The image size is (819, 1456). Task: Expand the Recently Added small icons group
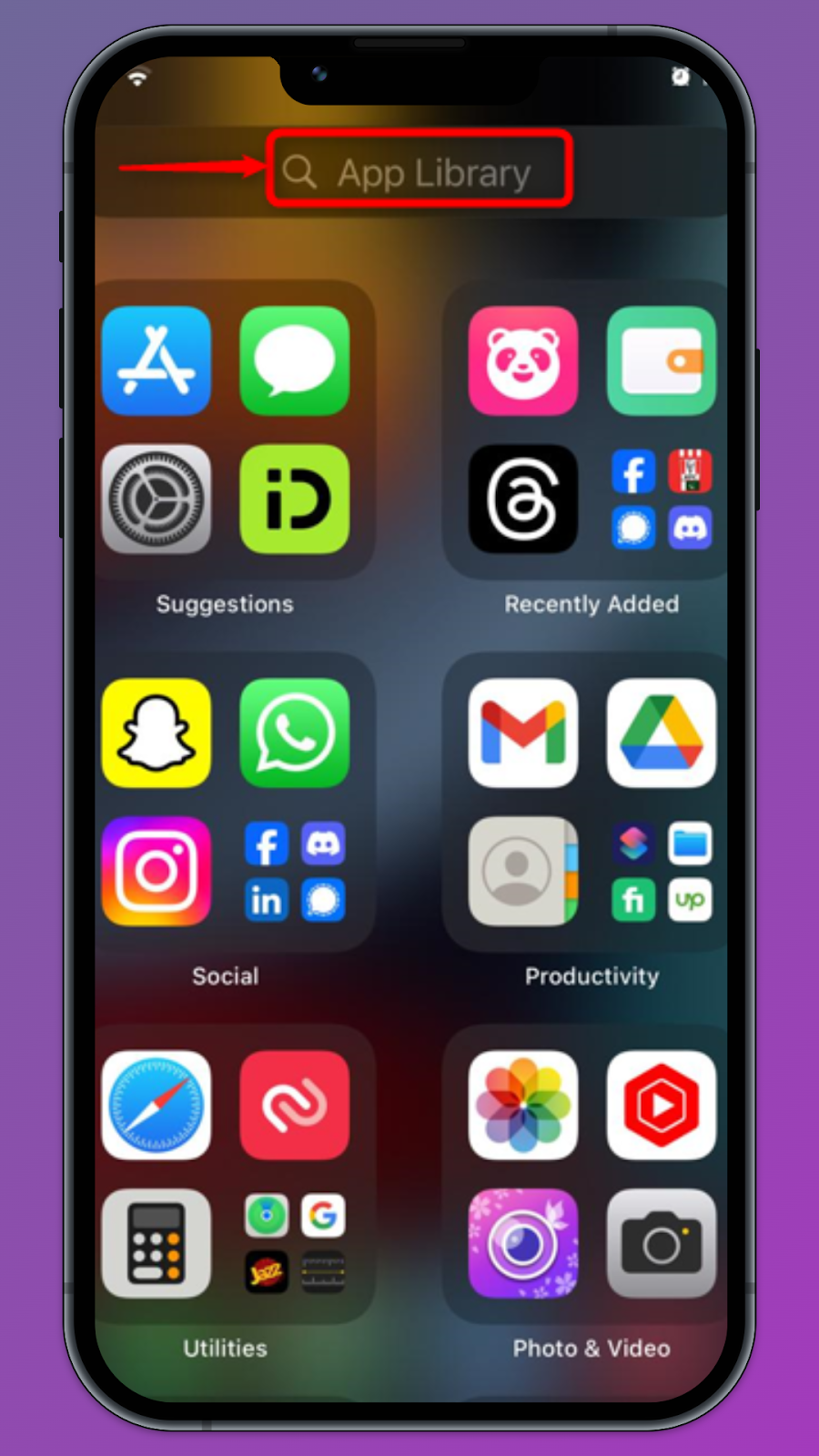(662, 500)
